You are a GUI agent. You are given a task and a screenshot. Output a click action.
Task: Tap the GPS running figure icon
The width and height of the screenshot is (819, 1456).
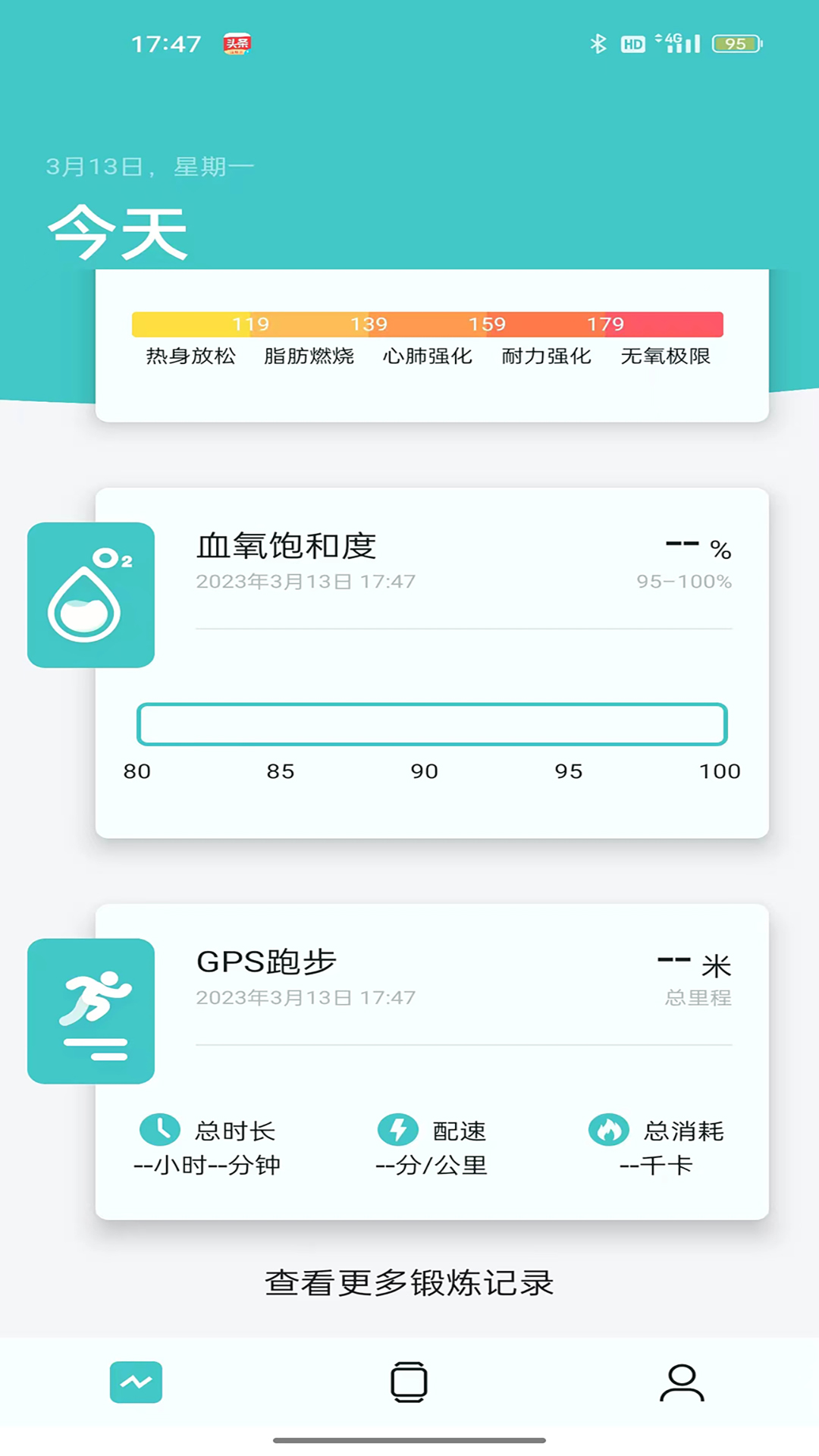[91, 1012]
